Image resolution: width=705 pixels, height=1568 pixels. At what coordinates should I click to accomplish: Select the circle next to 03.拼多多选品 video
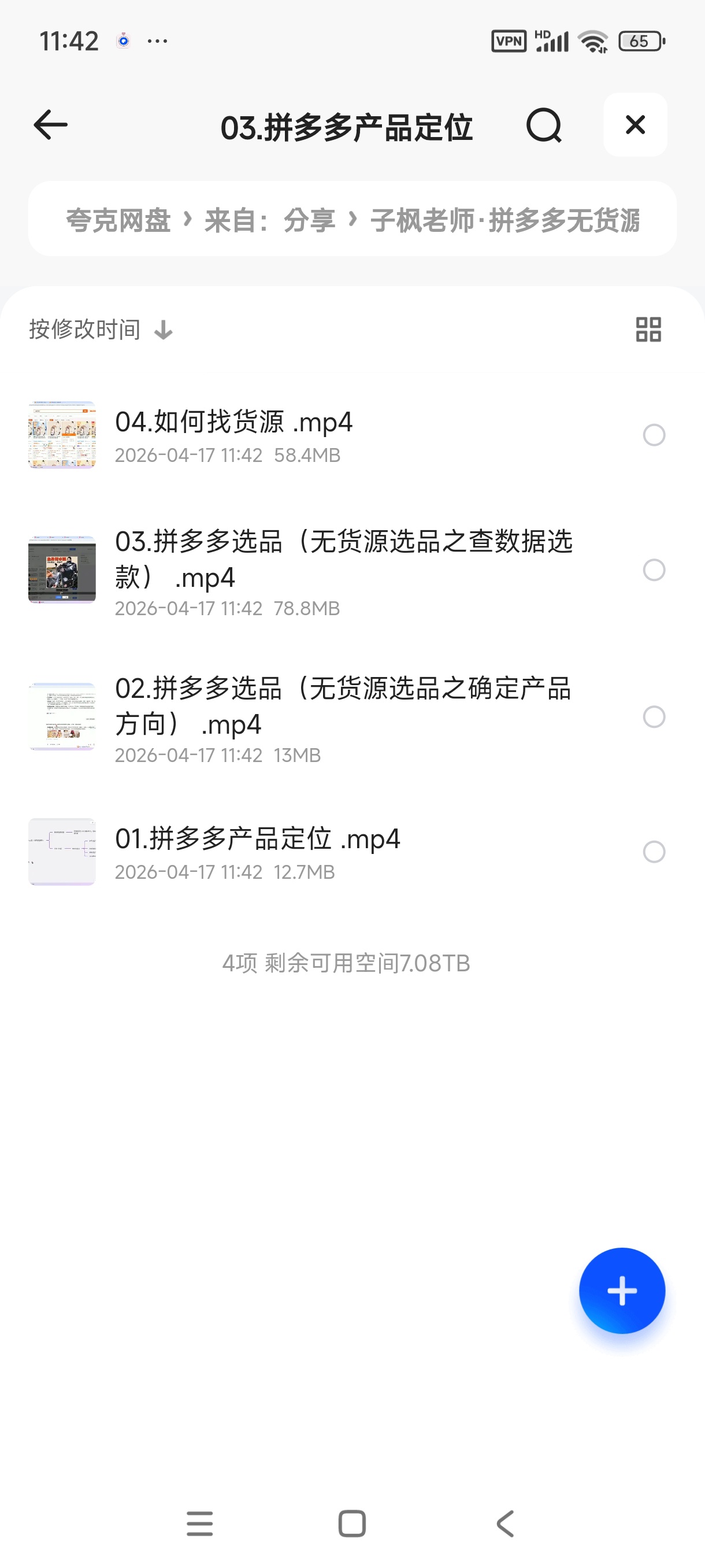654,570
